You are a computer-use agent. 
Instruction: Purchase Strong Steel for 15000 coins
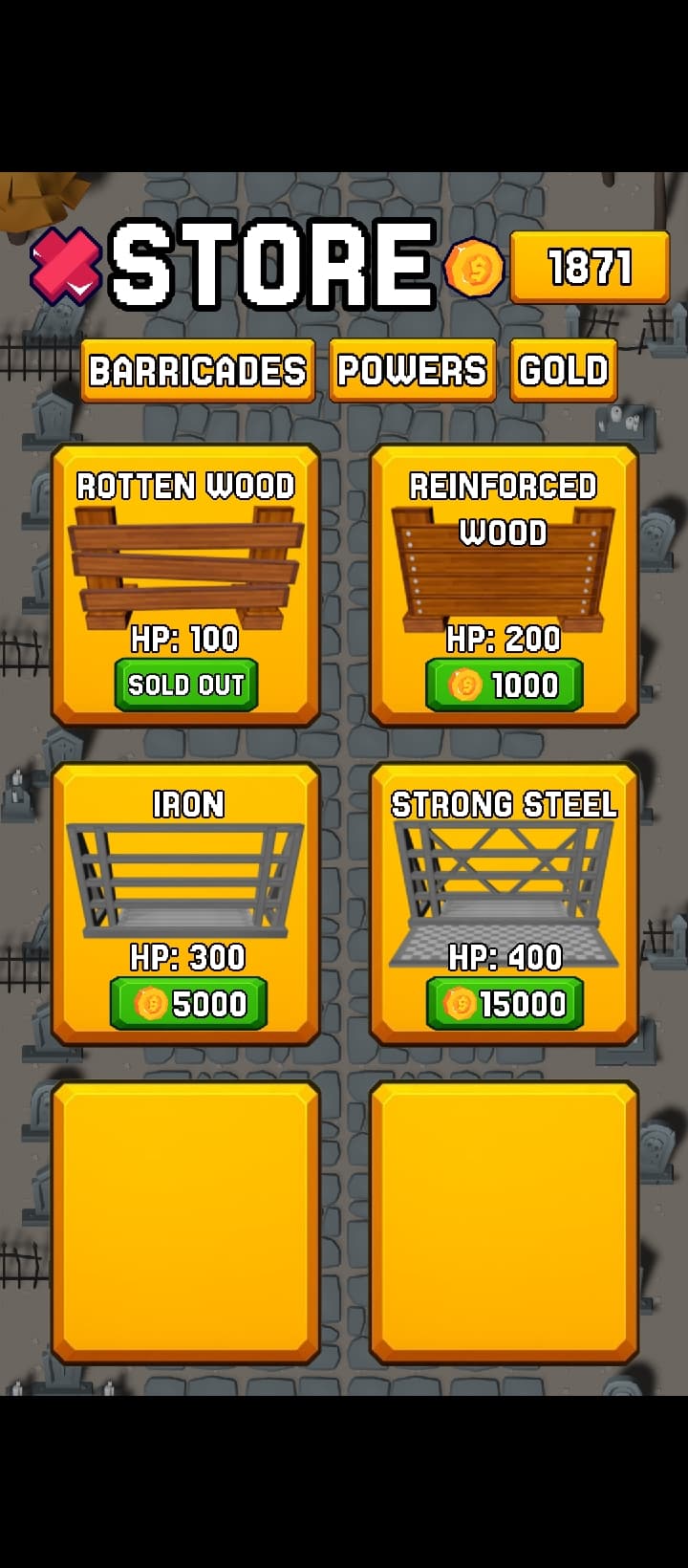[505, 1004]
